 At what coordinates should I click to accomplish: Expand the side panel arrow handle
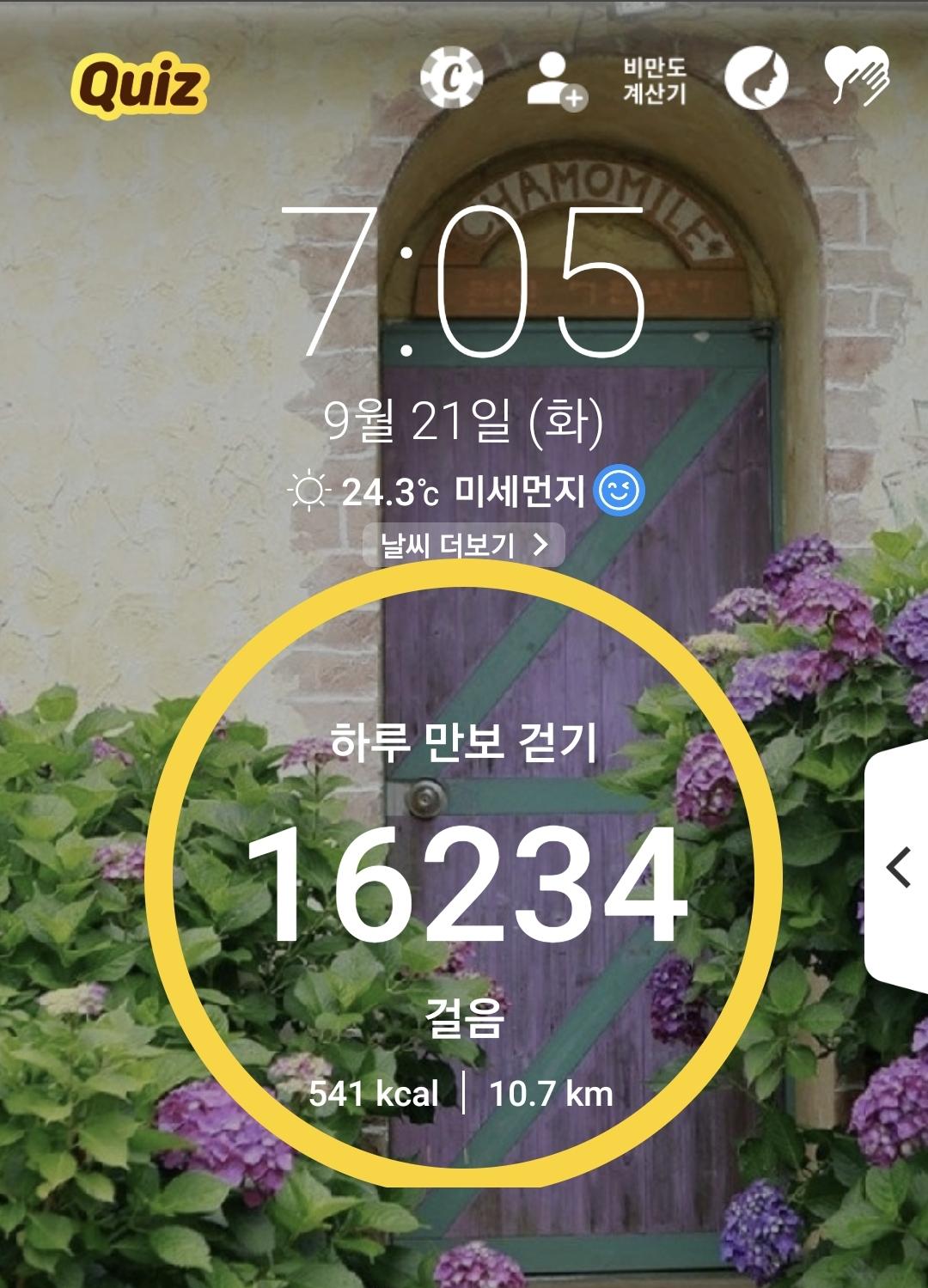(900, 868)
